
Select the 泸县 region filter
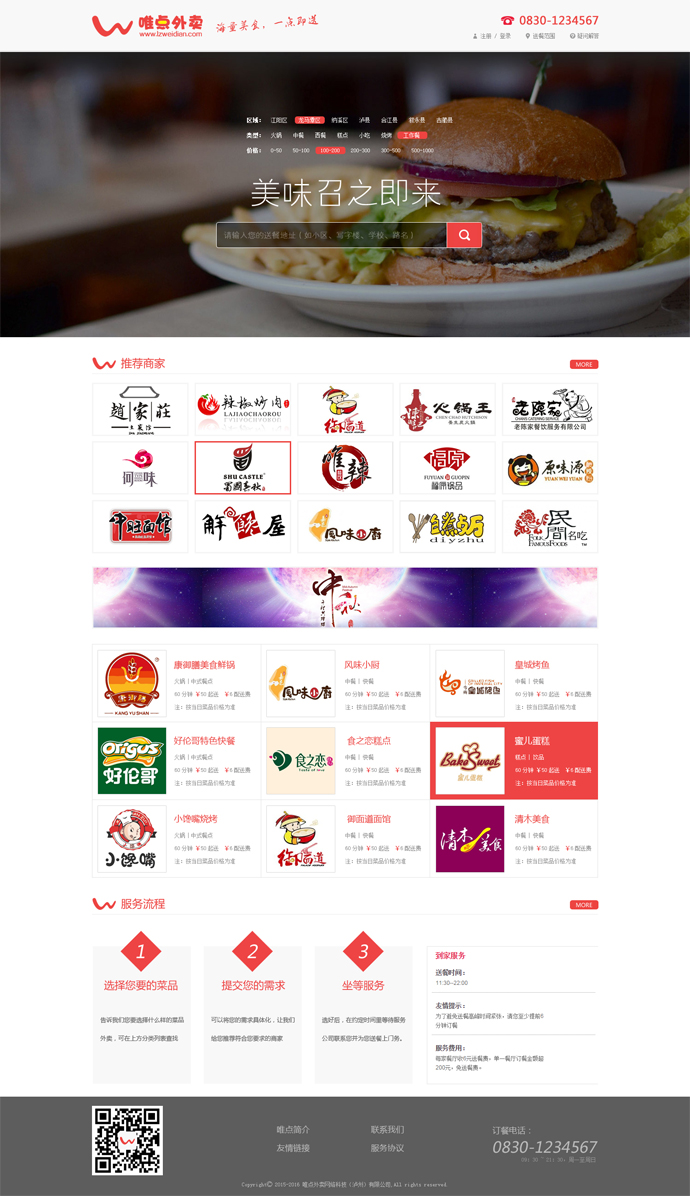coord(364,120)
